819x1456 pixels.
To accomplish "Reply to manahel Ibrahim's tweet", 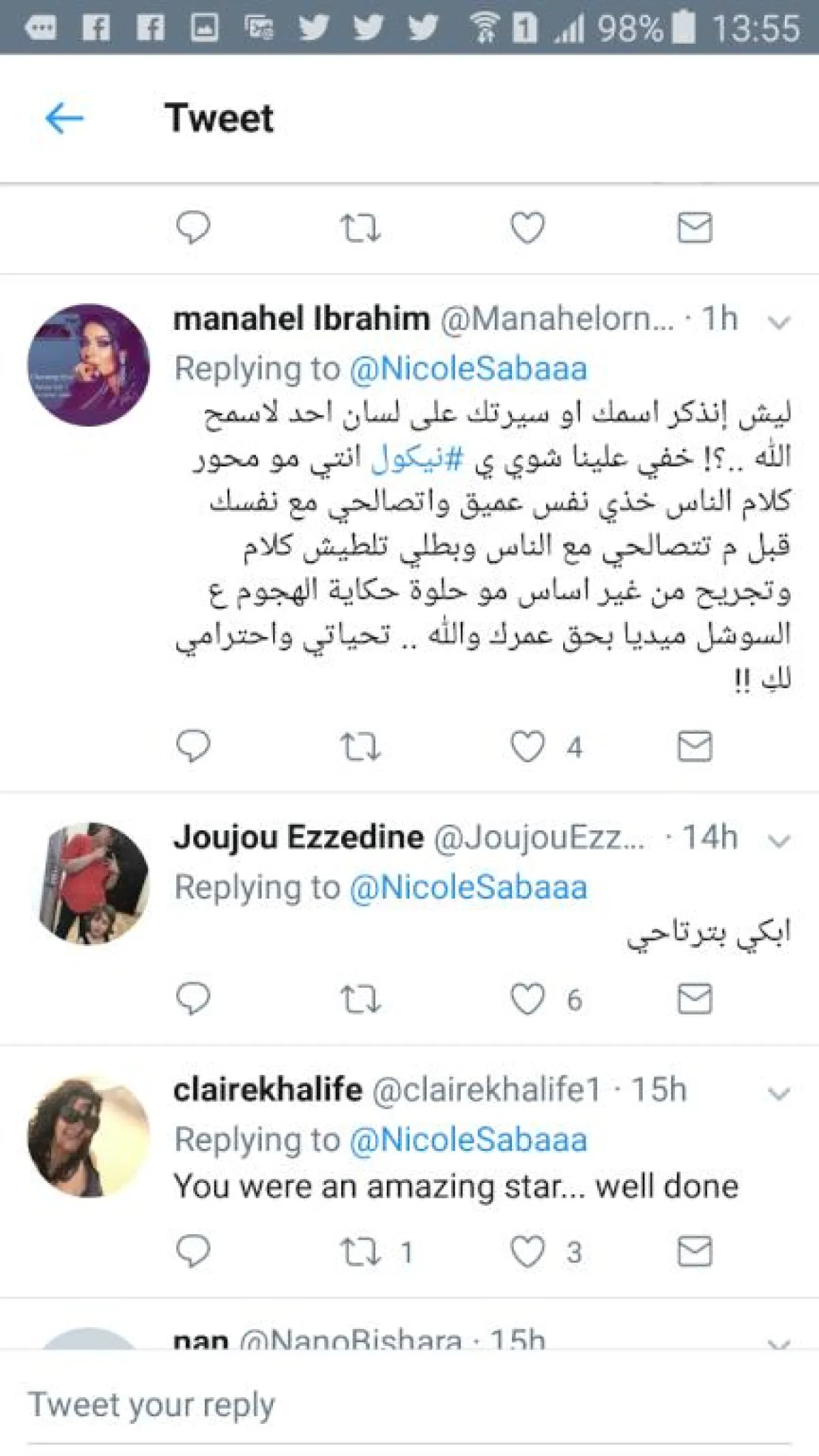I will 193,746.
